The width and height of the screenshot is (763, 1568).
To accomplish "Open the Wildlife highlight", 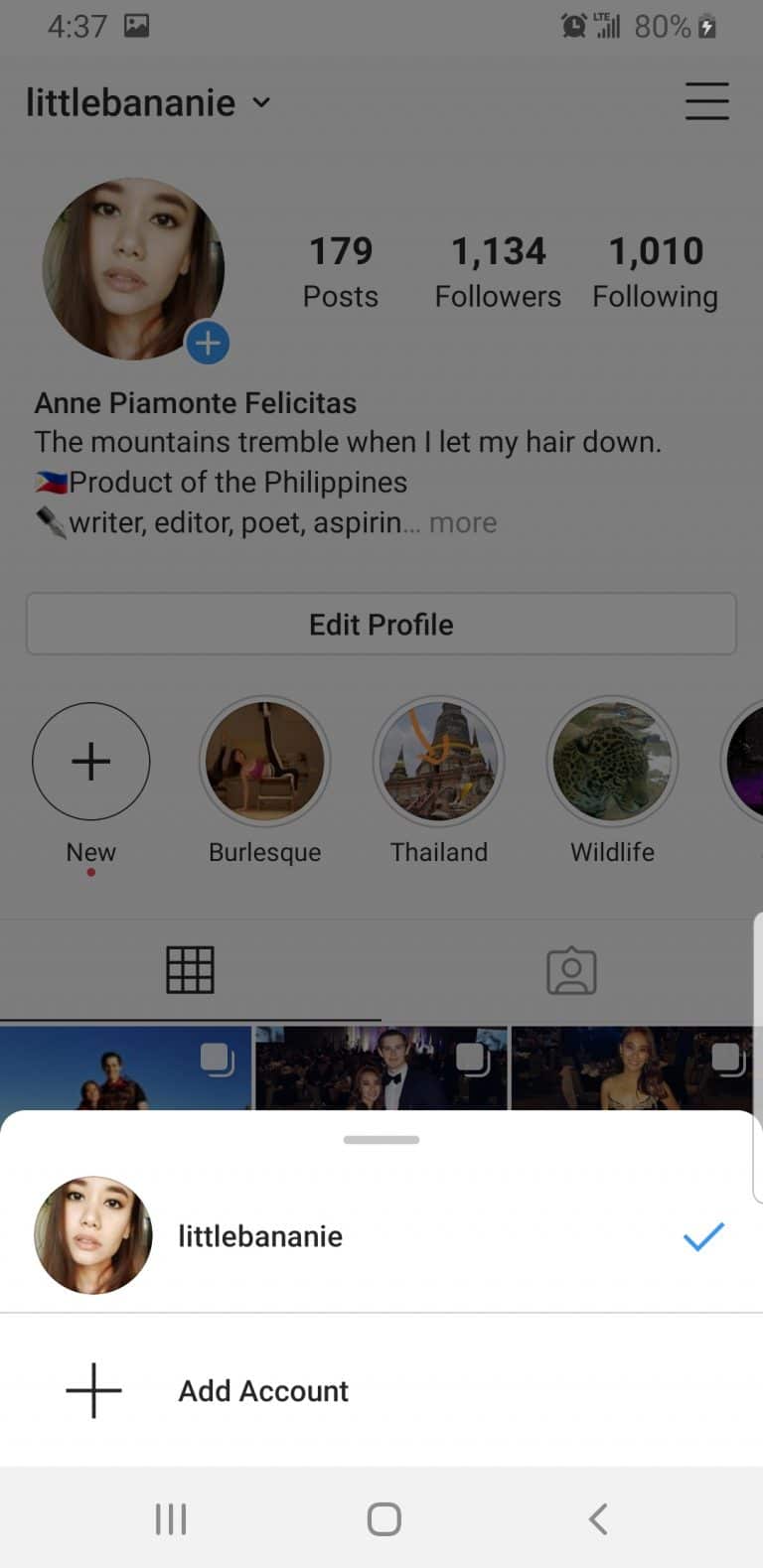I will [612, 762].
